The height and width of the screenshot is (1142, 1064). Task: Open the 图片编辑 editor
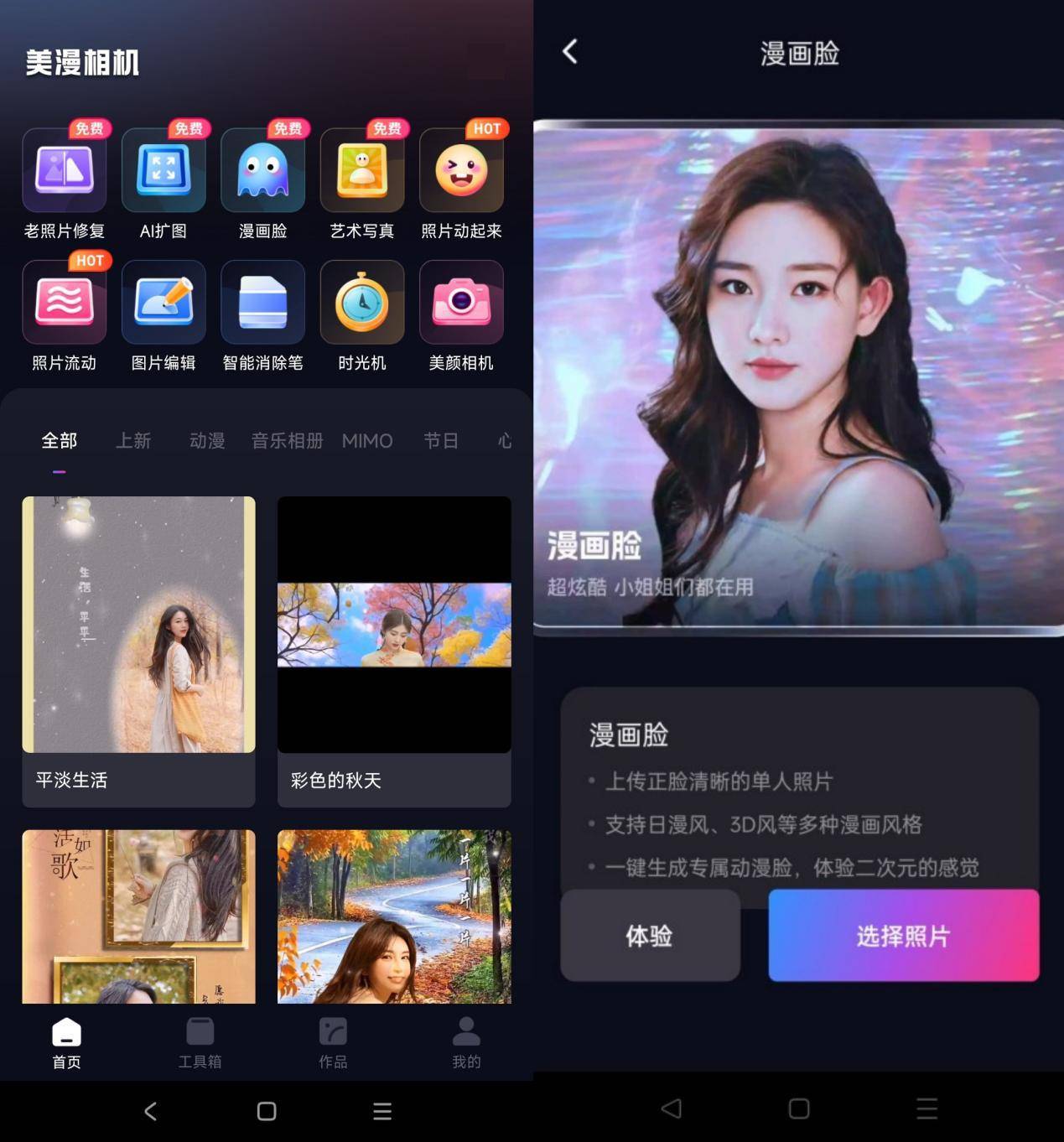point(163,303)
